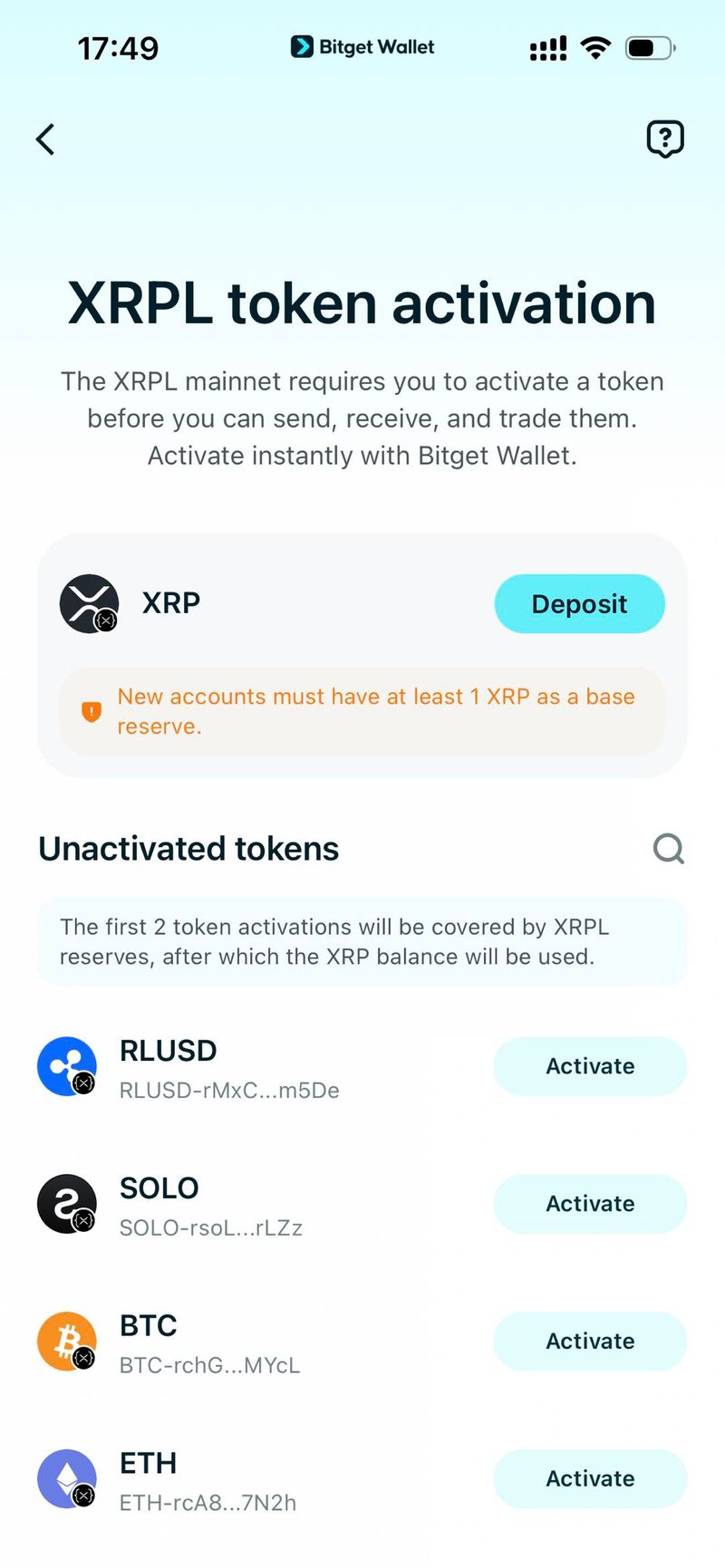
Task: Tap the Deposit button for XRP
Action: point(579,603)
